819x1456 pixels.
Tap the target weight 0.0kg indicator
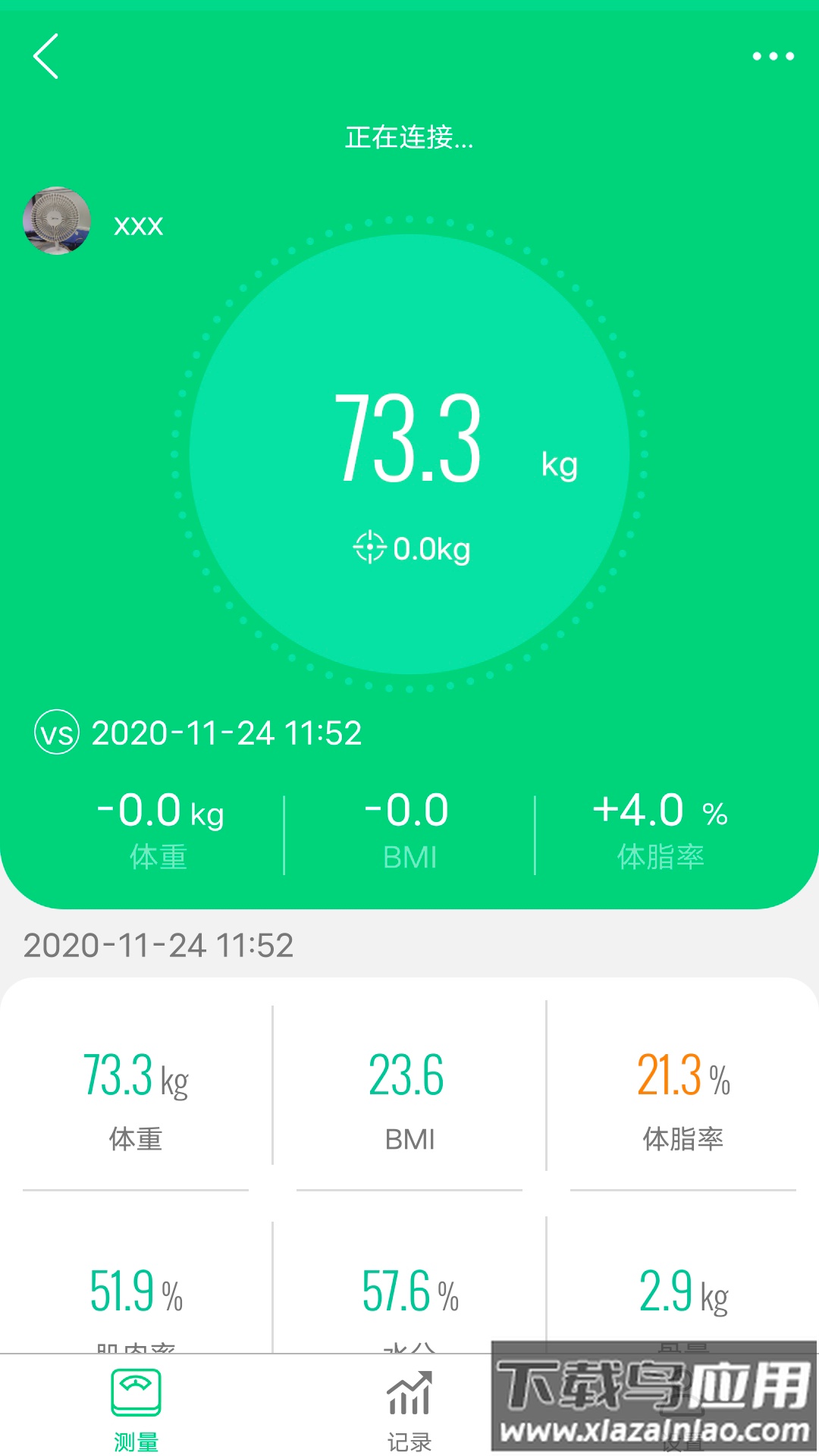pyautogui.click(x=413, y=548)
